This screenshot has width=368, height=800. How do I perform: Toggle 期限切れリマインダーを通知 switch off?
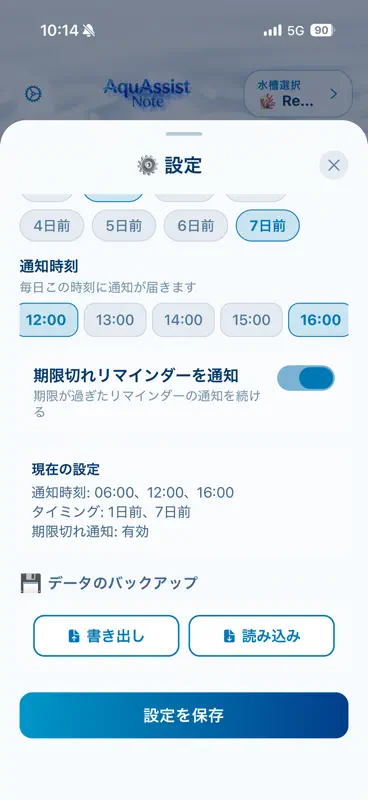tap(306, 378)
